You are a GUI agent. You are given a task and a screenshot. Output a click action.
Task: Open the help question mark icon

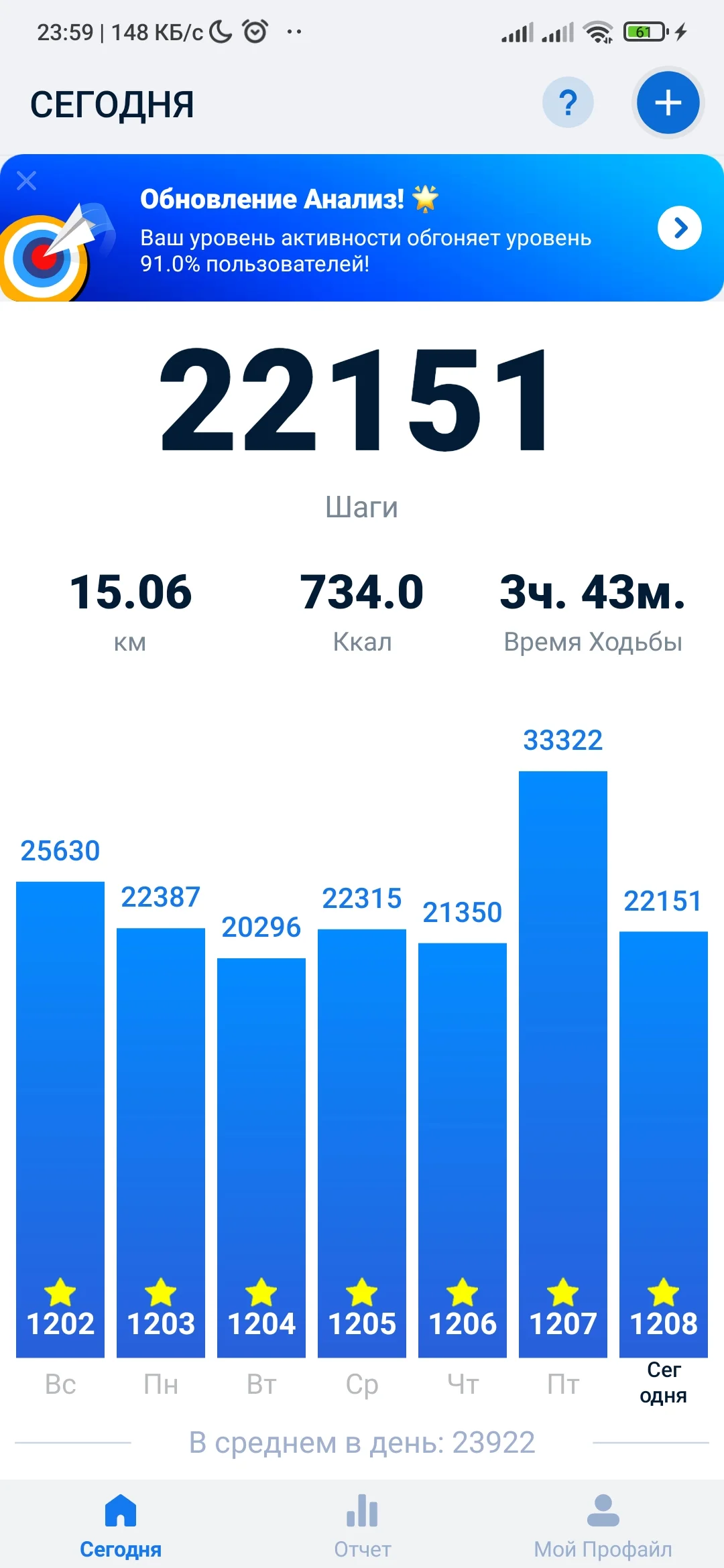568,103
